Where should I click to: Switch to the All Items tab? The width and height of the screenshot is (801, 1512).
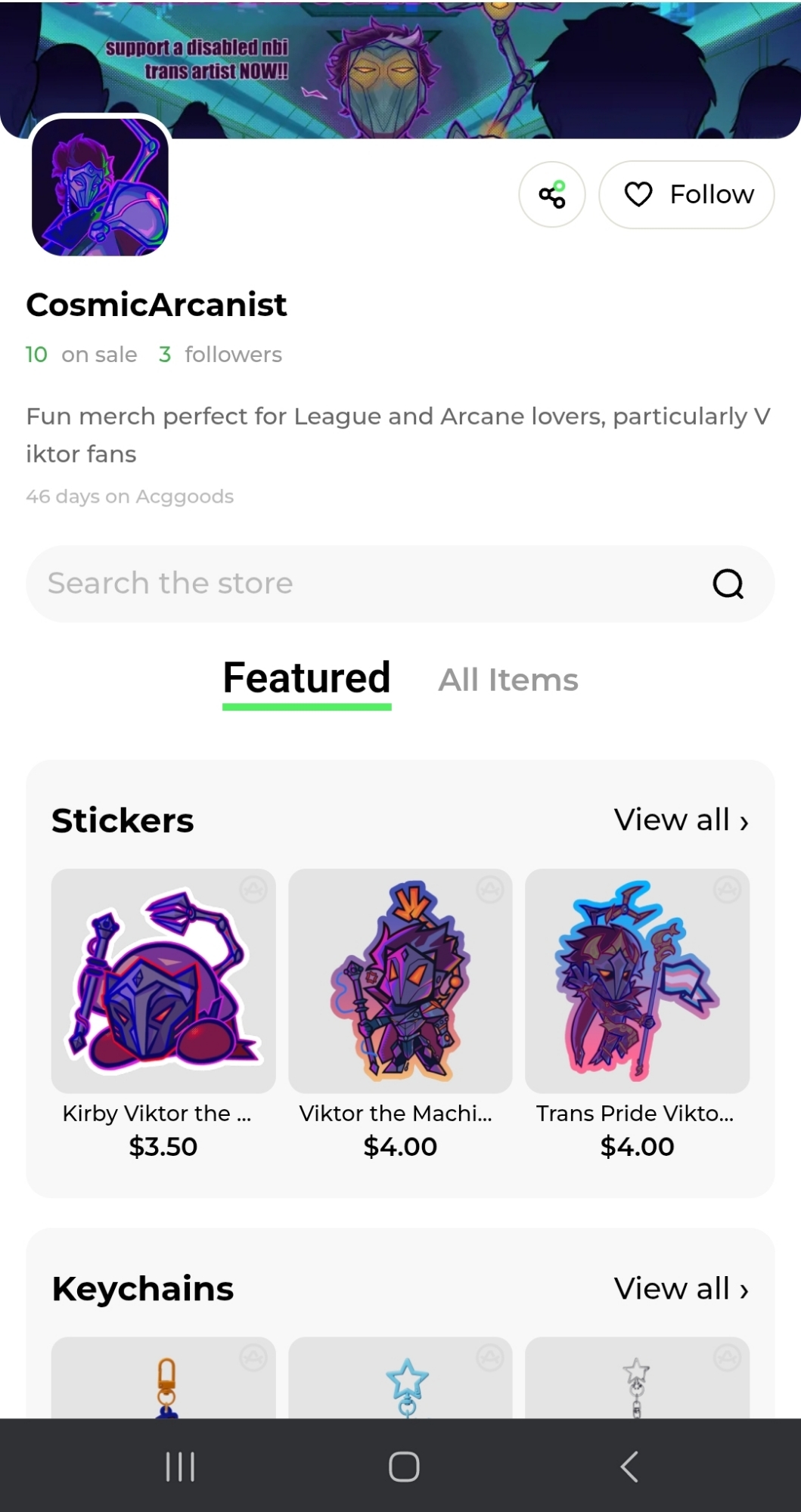click(508, 680)
